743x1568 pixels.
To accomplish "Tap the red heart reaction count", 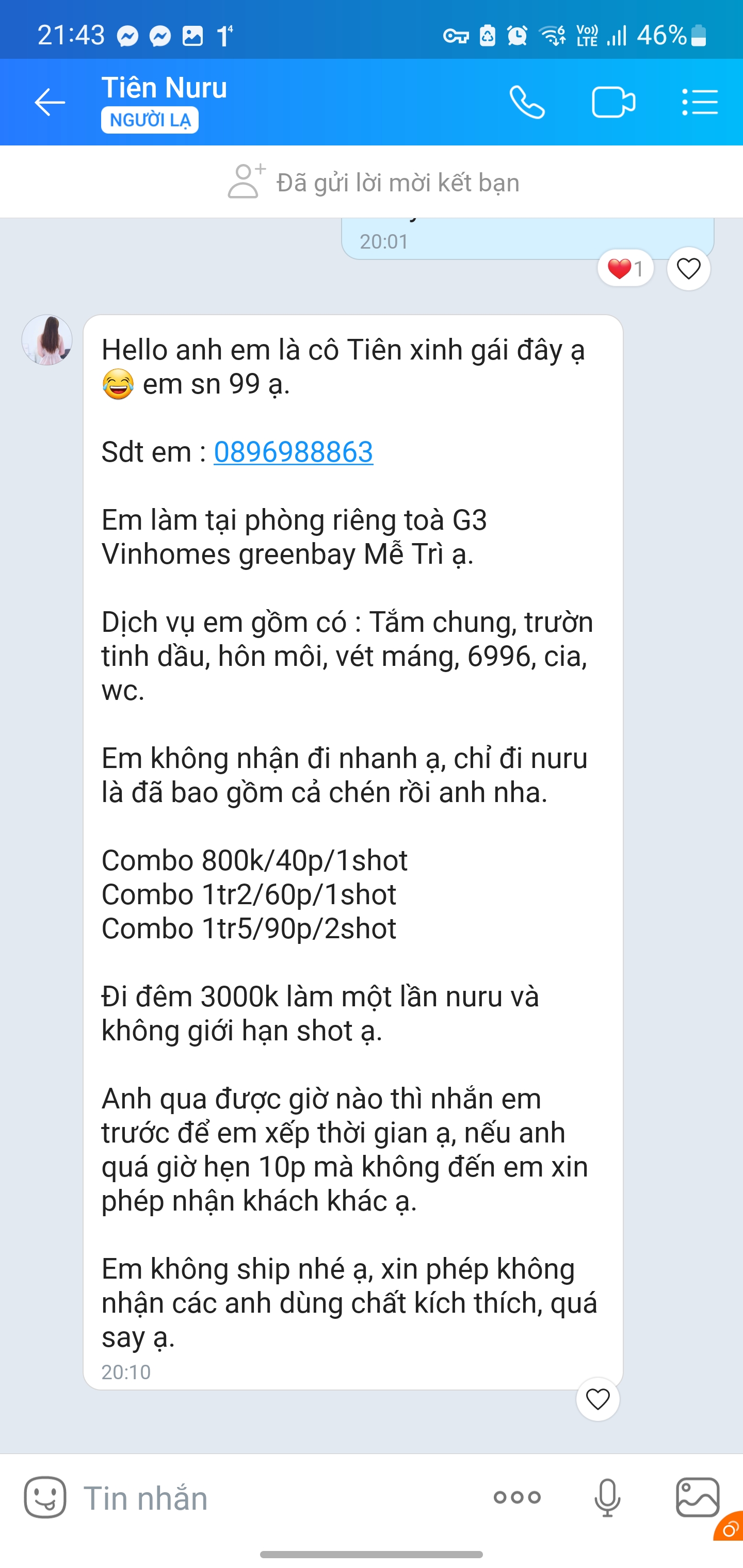I will (x=625, y=268).
